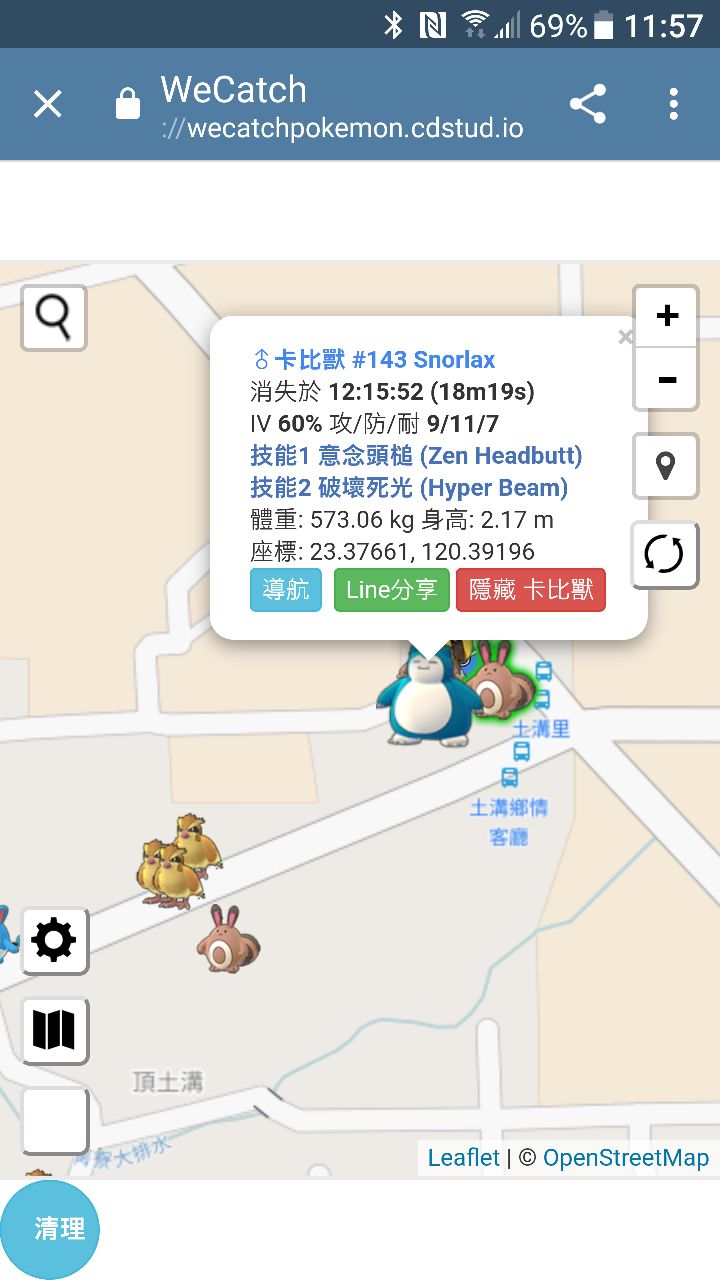This screenshot has width=720, height=1280.
Task: Open 技能1 Zen Headbutt move link
Action: point(416,456)
